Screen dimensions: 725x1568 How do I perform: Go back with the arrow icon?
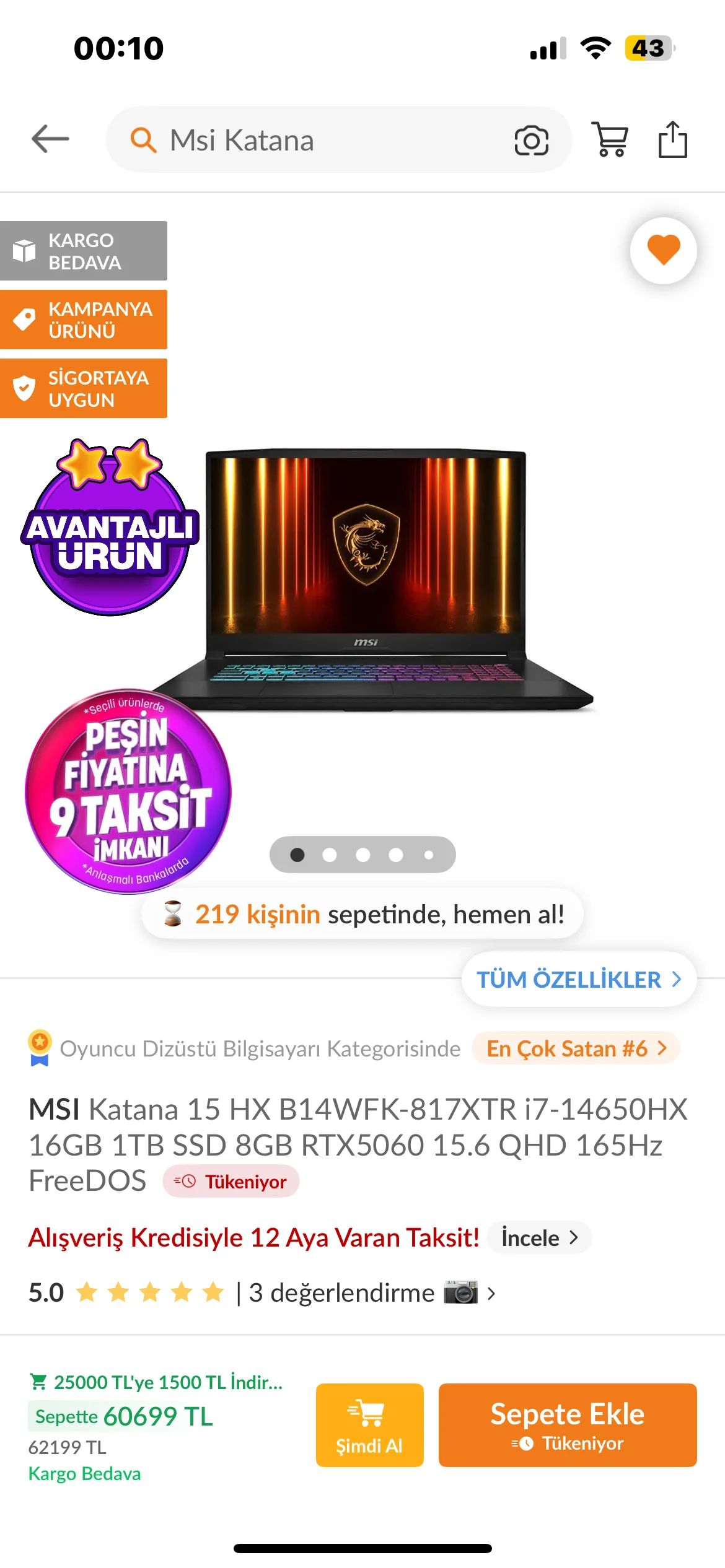(50, 139)
